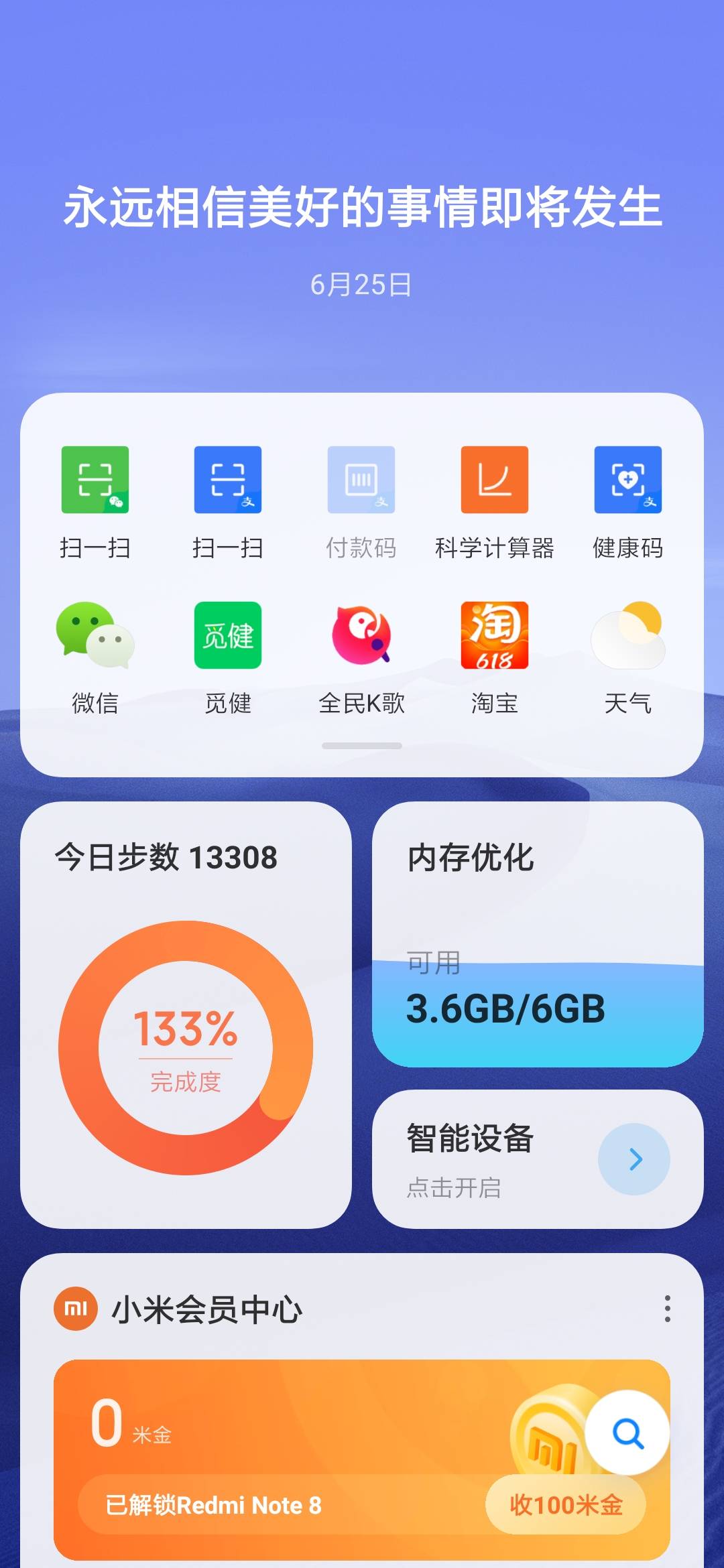Open the 天气 weather app
The image size is (724, 1568).
pyautogui.click(x=628, y=637)
